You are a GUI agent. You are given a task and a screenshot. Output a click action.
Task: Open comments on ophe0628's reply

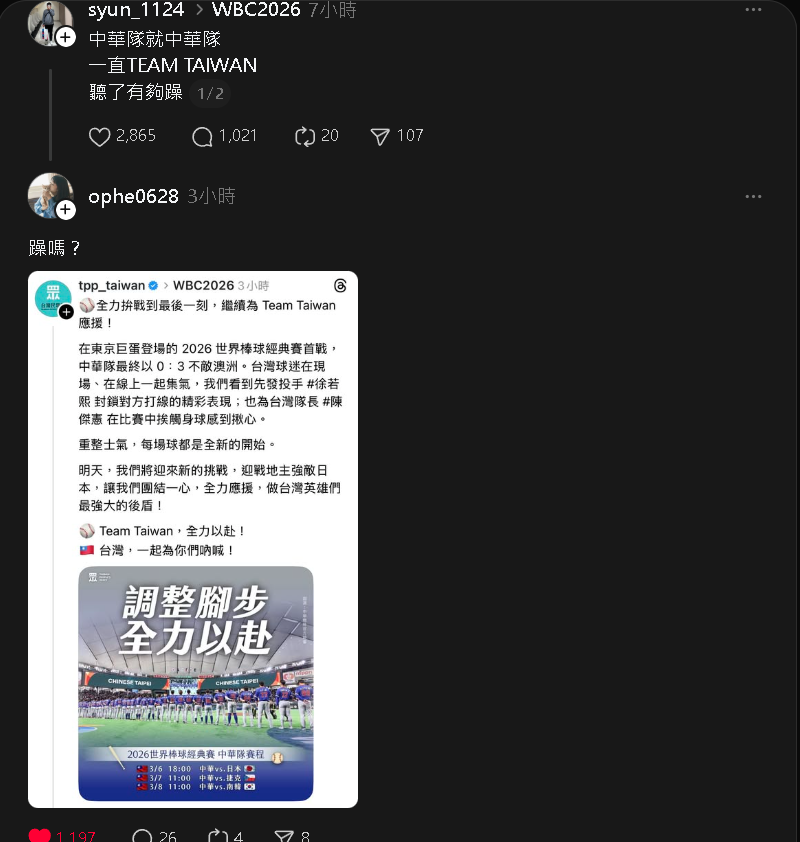[142, 835]
